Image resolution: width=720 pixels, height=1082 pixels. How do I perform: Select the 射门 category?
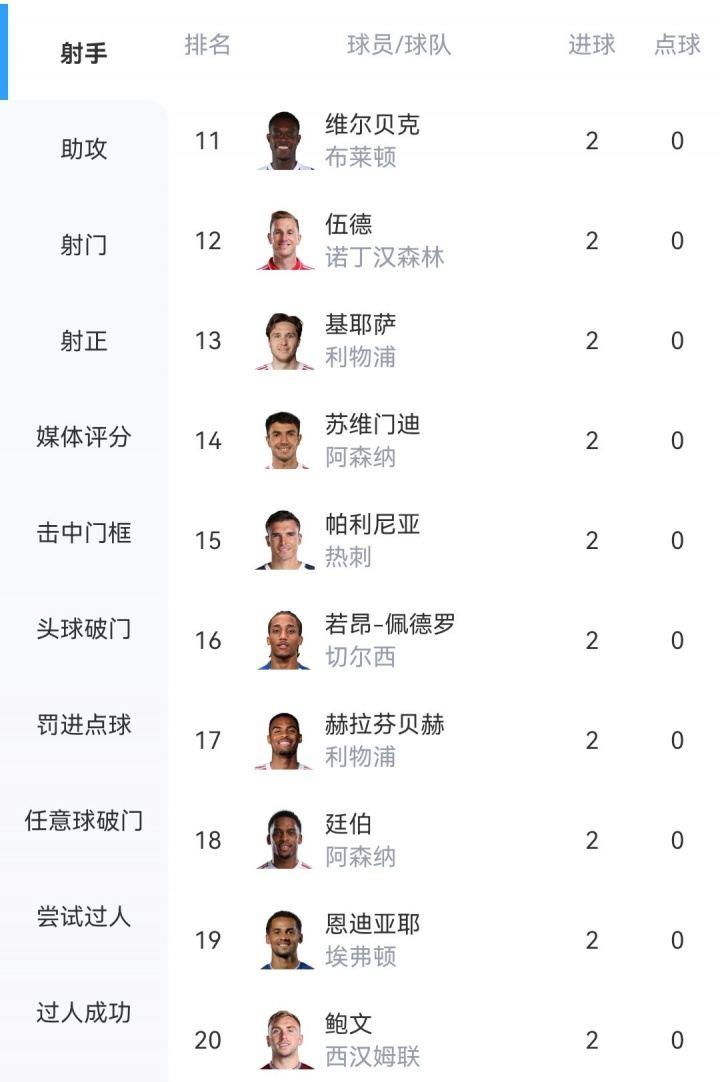point(84,245)
